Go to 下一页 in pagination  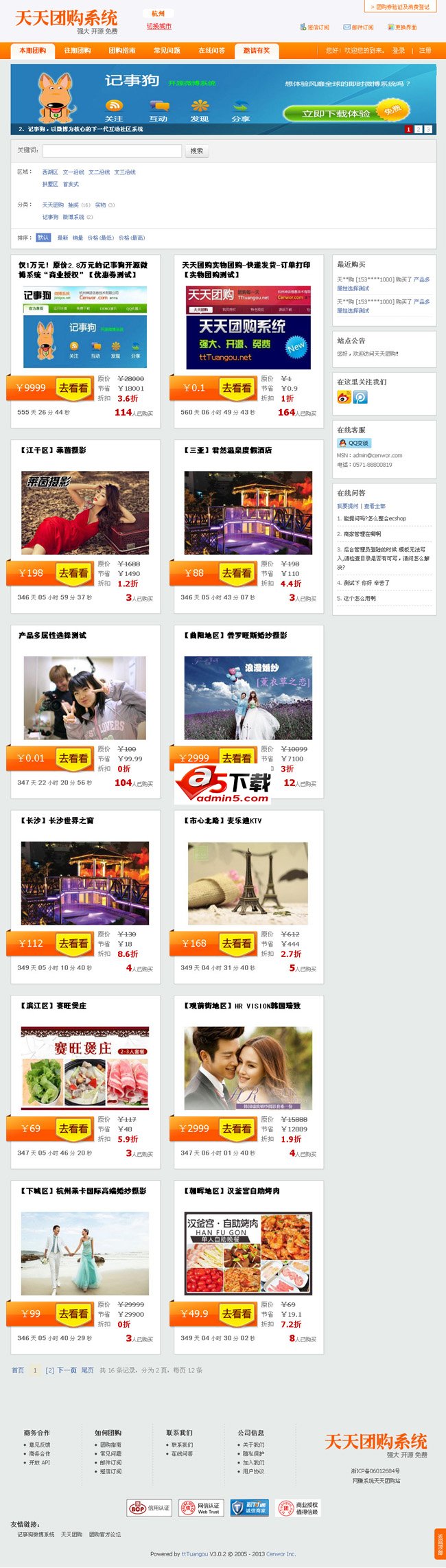[67, 1370]
